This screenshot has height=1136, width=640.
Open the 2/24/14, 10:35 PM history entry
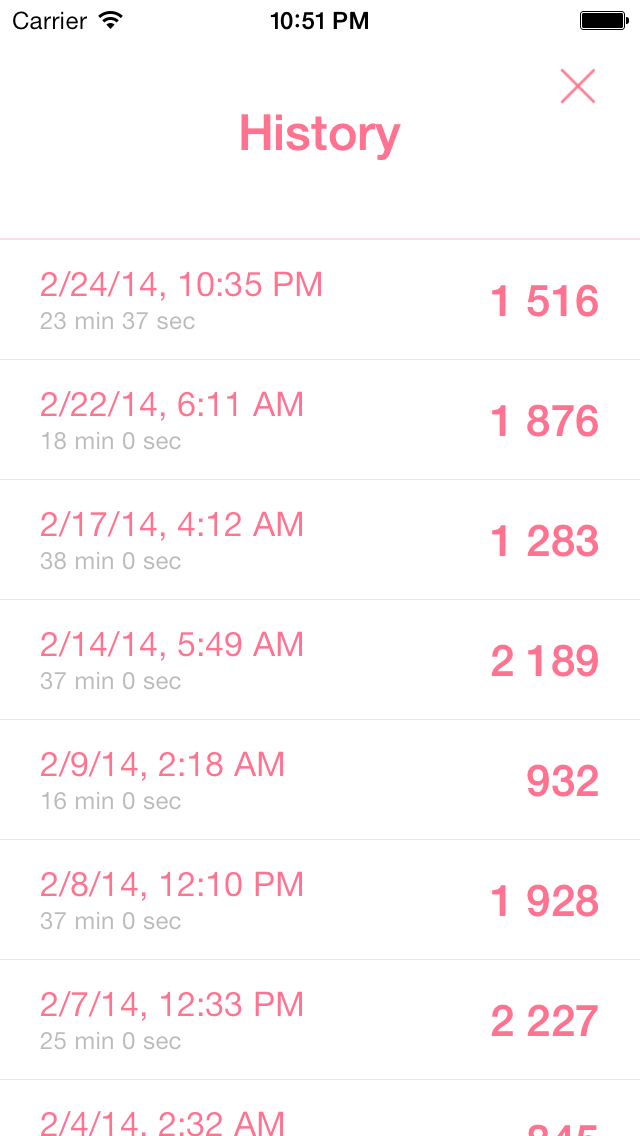click(x=320, y=300)
